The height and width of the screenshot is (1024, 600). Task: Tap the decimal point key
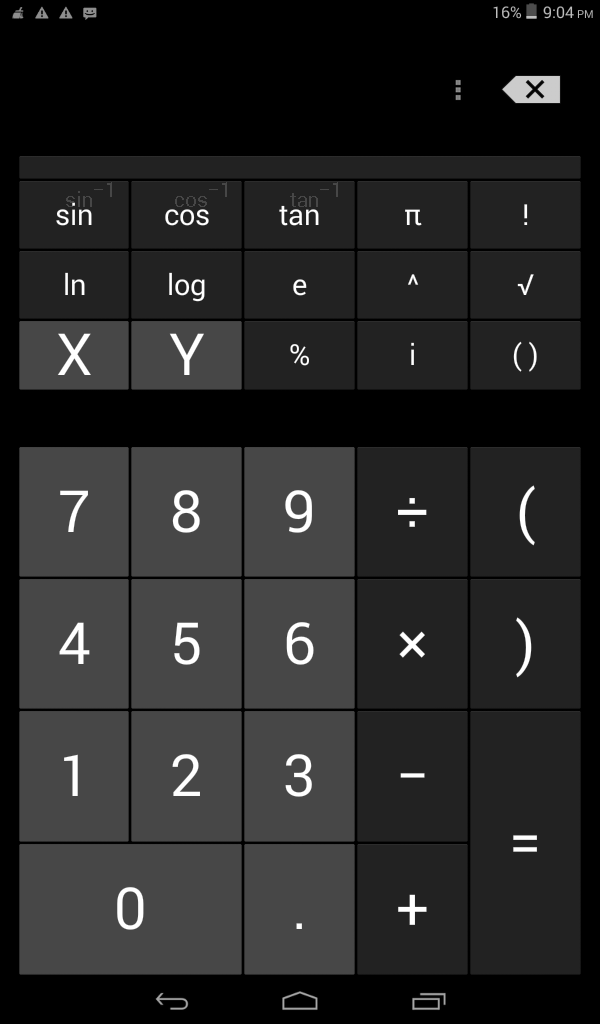point(300,908)
